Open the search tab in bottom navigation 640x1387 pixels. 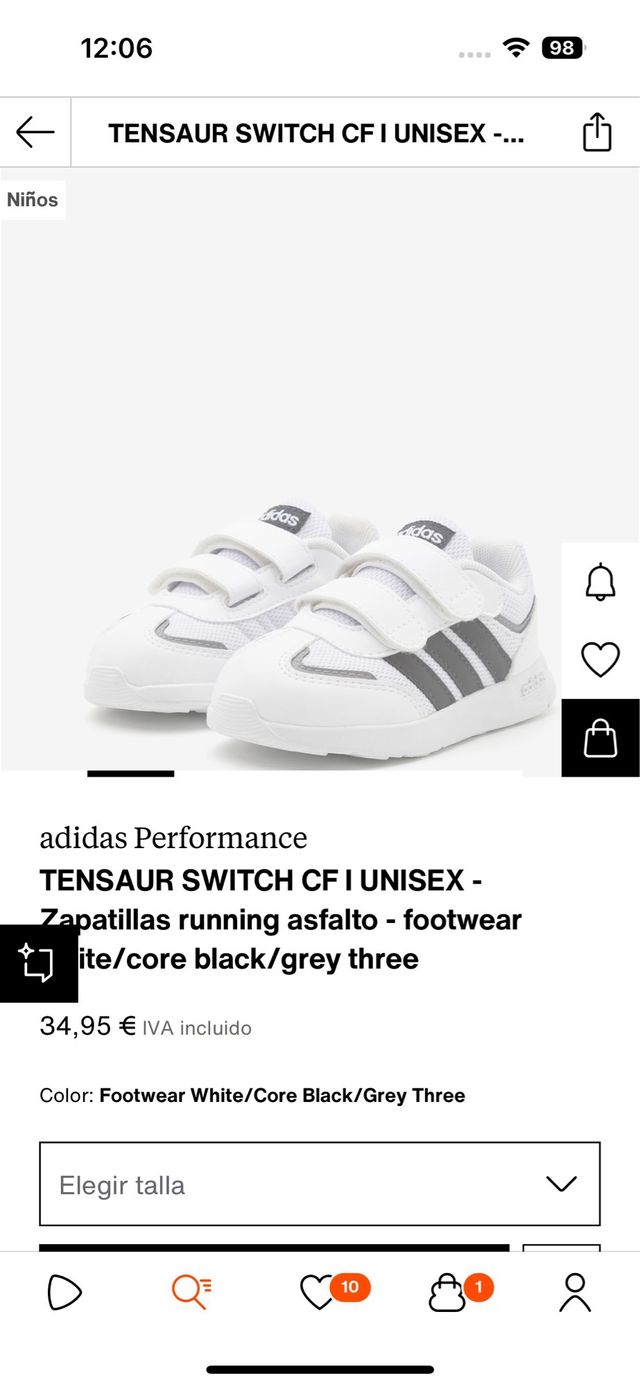(190, 1292)
